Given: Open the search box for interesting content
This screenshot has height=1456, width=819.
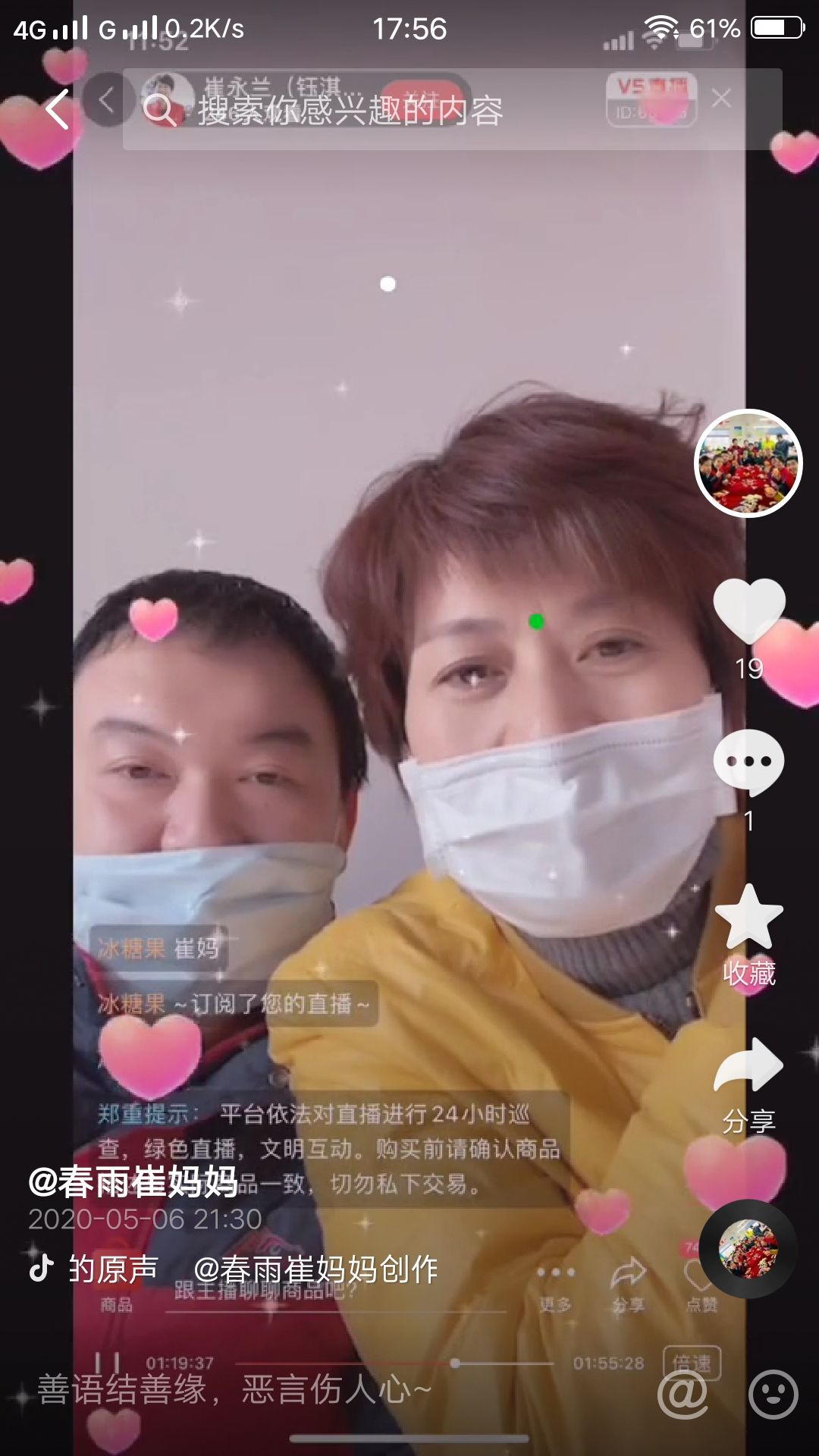Looking at the screenshot, I should (x=349, y=111).
